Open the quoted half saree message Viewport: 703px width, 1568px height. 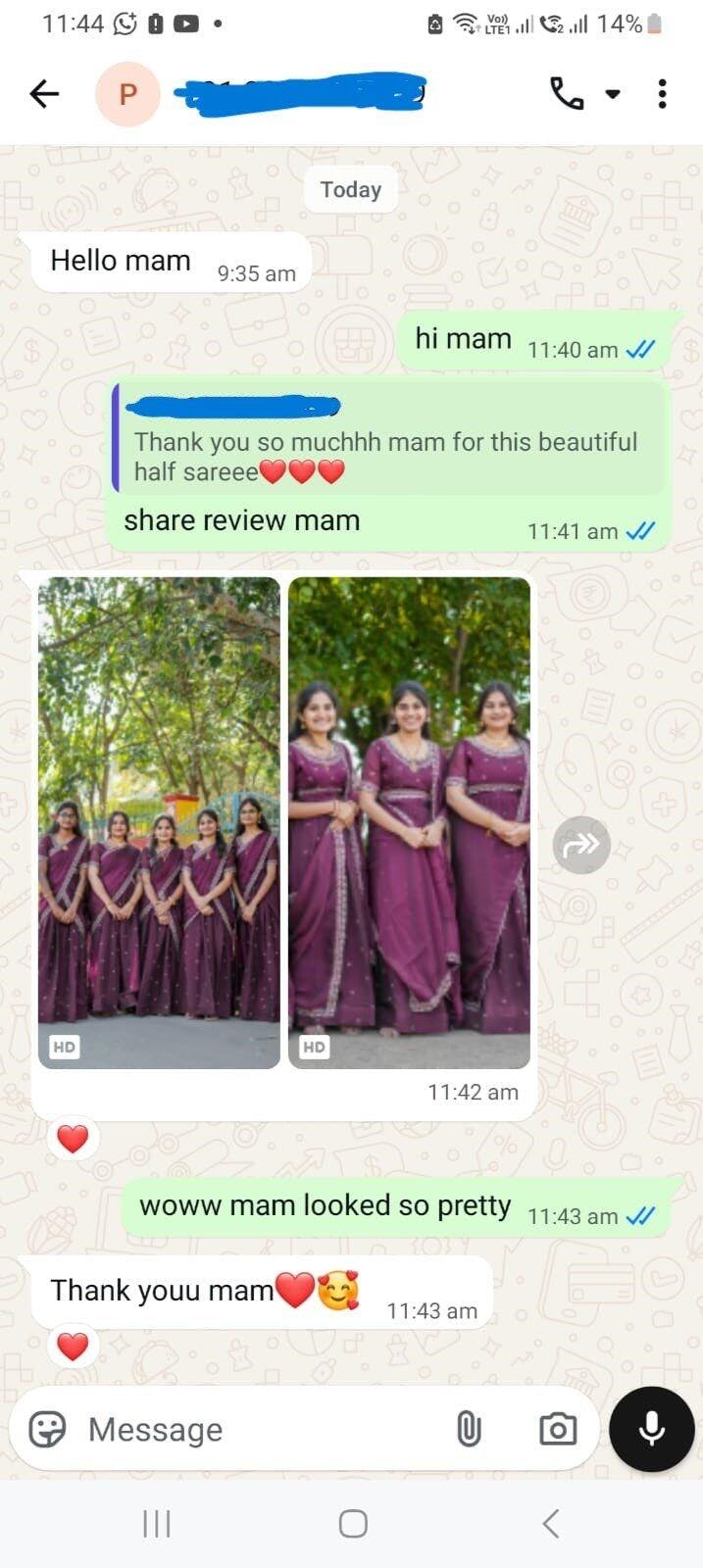tap(388, 439)
